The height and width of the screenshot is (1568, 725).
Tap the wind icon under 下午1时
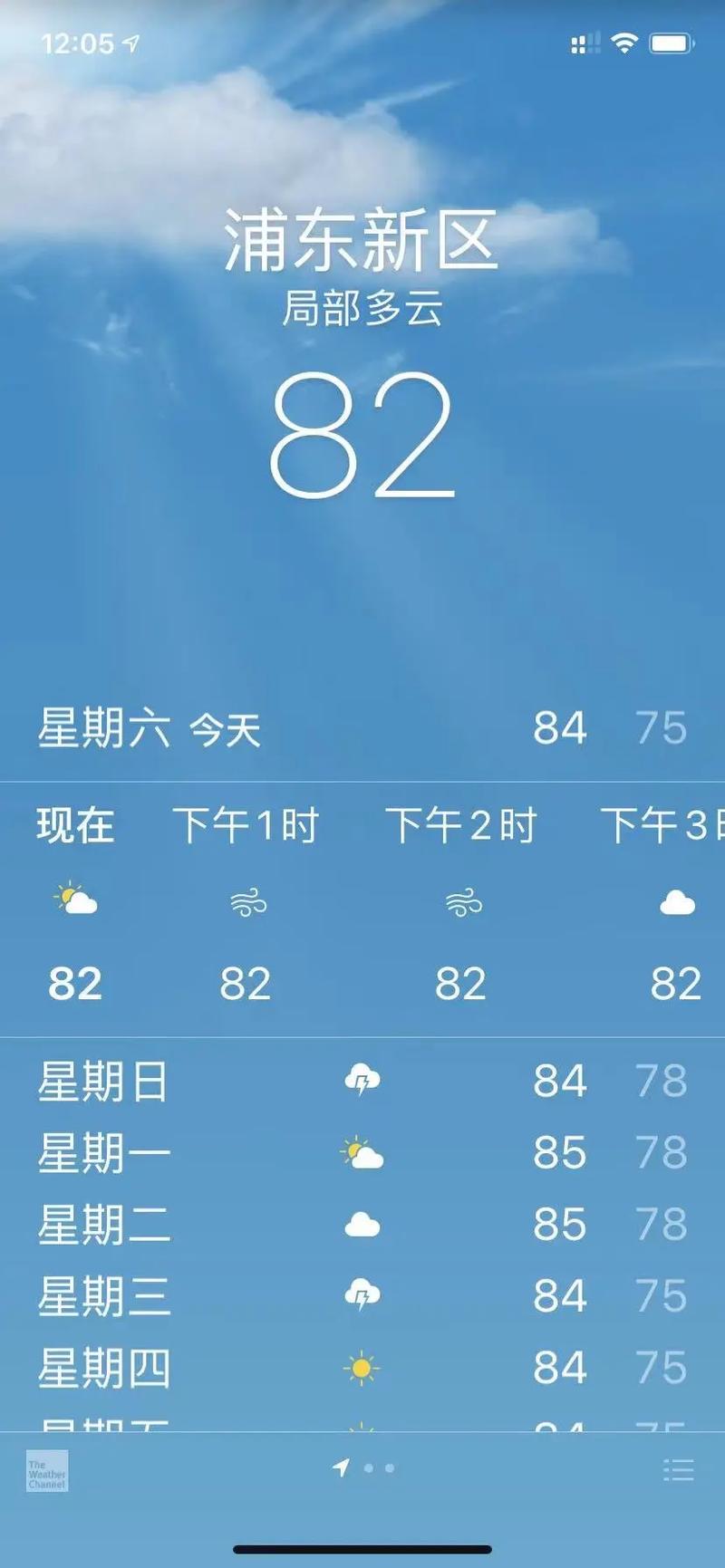[246, 899]
